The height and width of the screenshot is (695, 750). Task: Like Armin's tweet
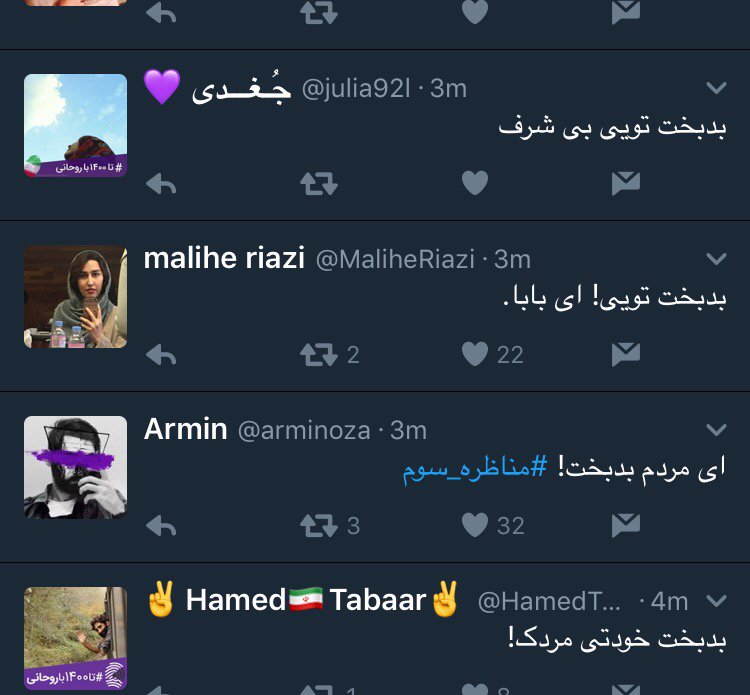pos(475,525)
